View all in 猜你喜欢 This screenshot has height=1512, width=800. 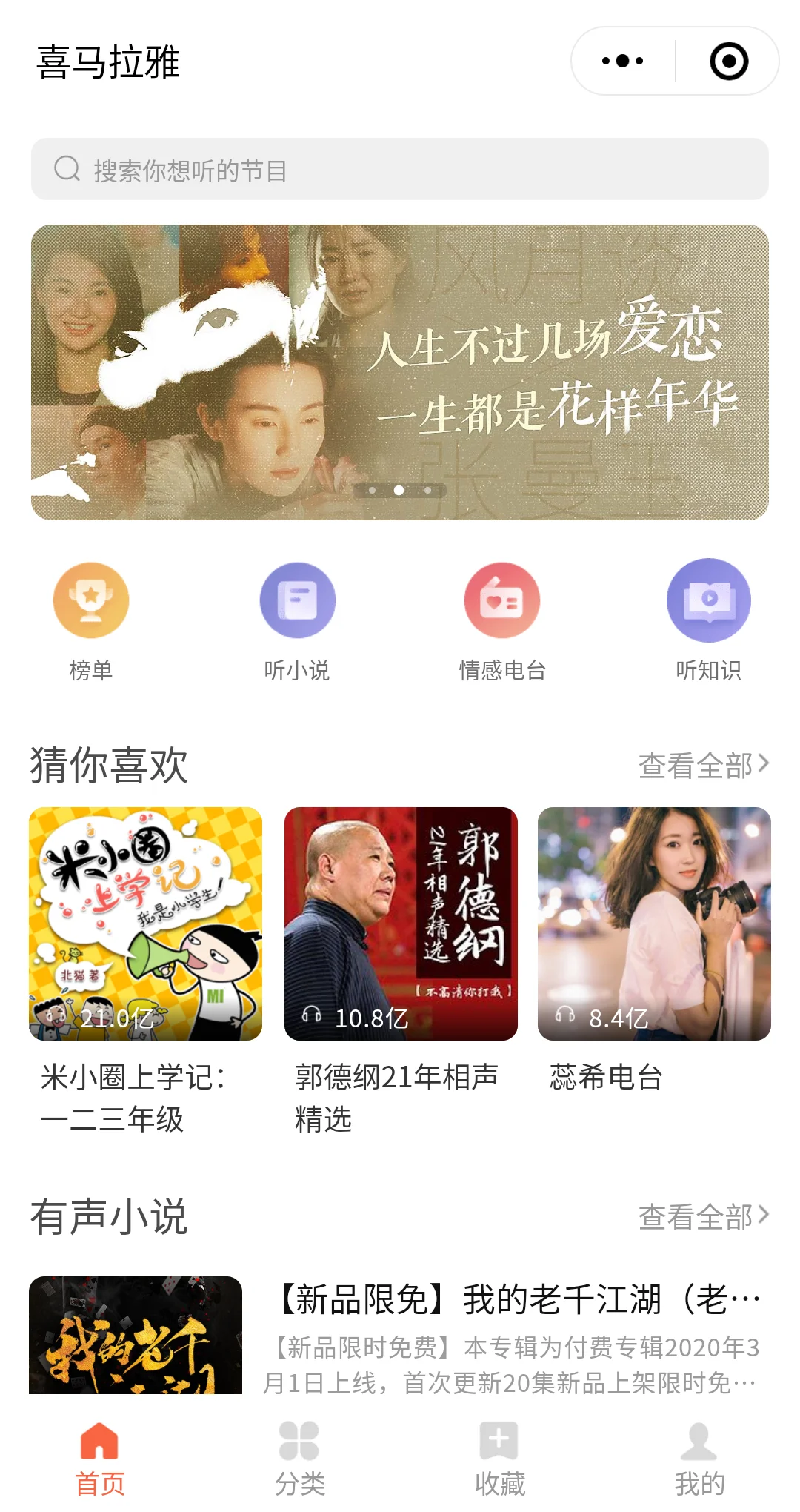click(x=704, y=765)
